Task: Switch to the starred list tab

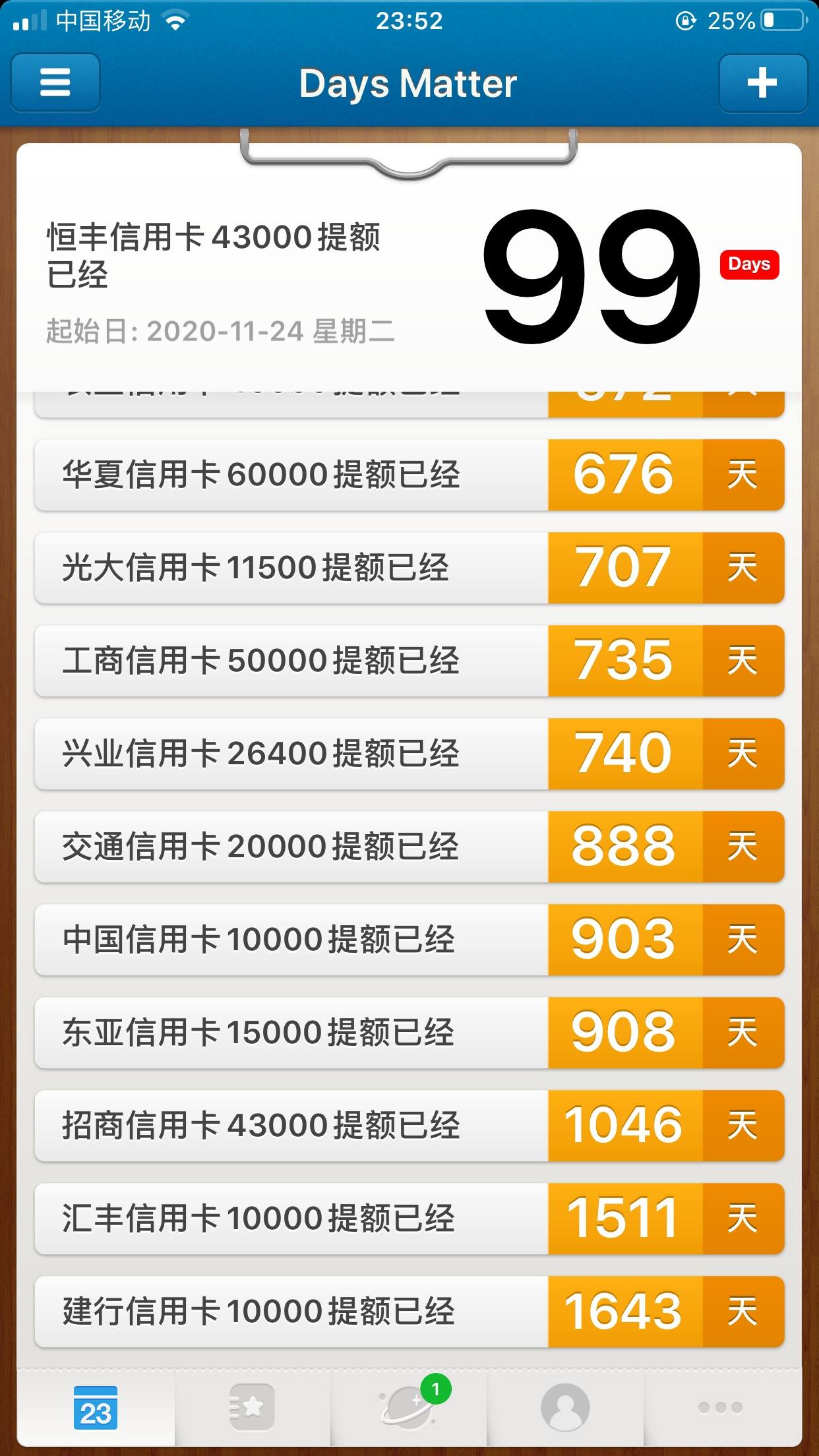Action: point(252,1408)
